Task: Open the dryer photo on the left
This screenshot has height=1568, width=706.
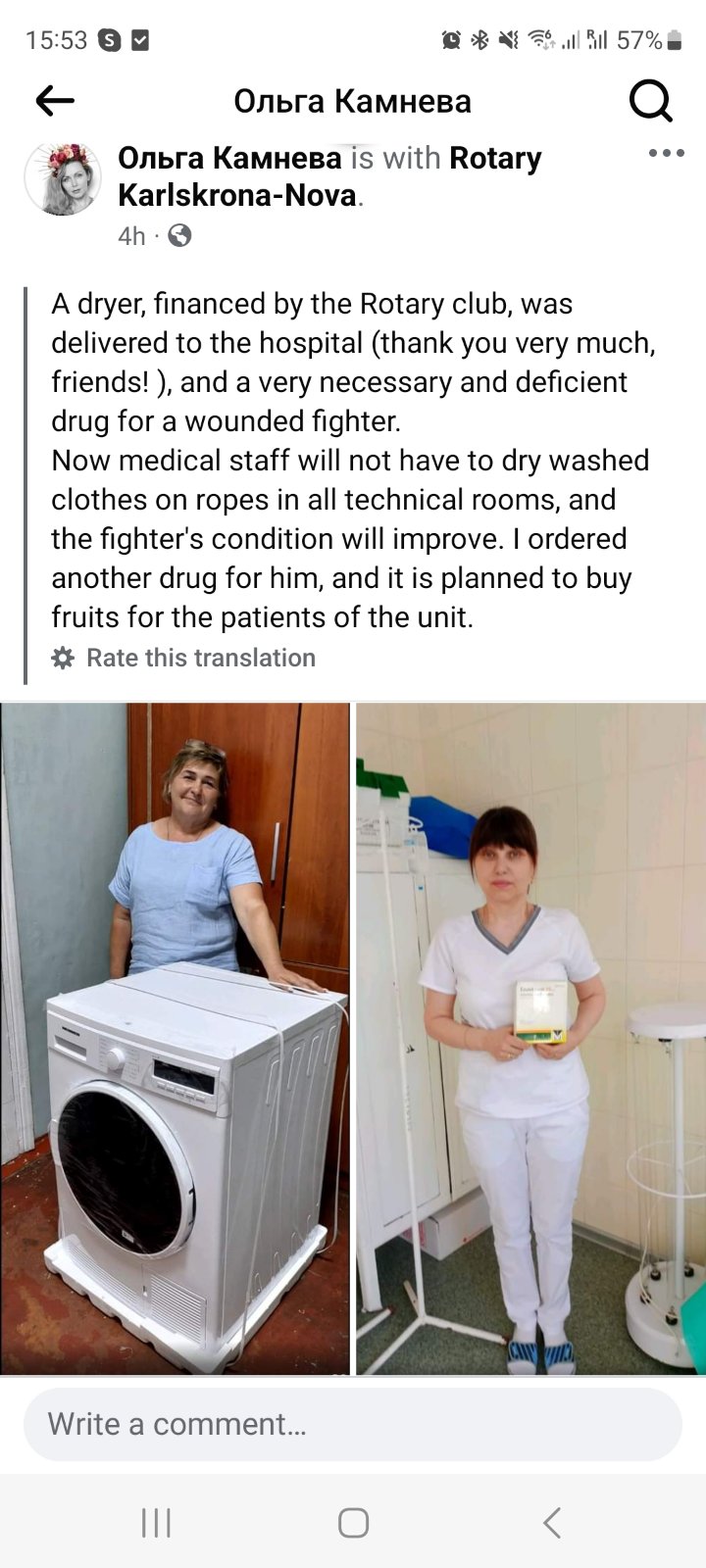Action: coord(175,1039)
